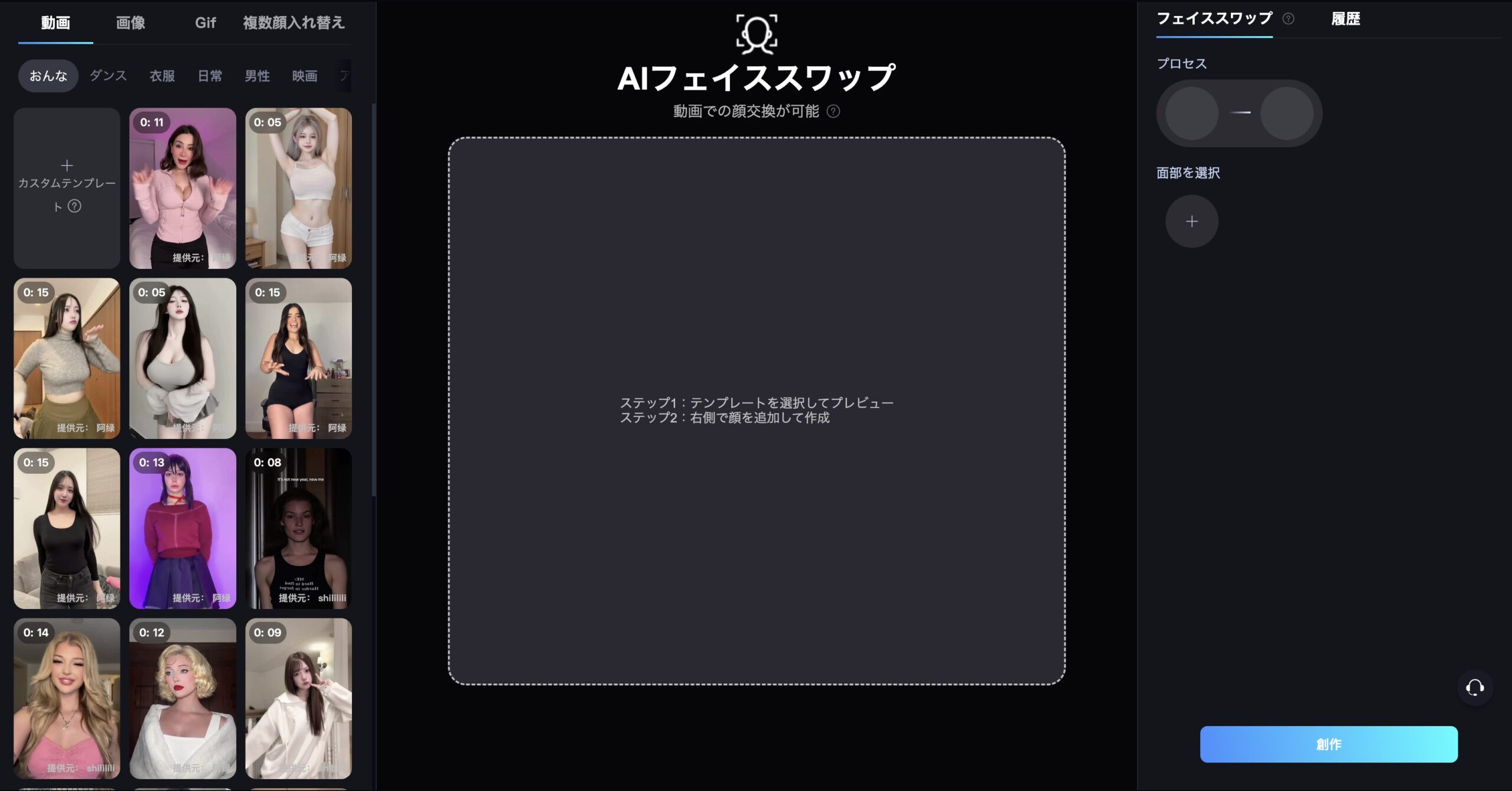Image resolution: width=1512 pixels, height=791 pixels.
Task: Add a カスタムテンプレート
Action: (67, 188)
